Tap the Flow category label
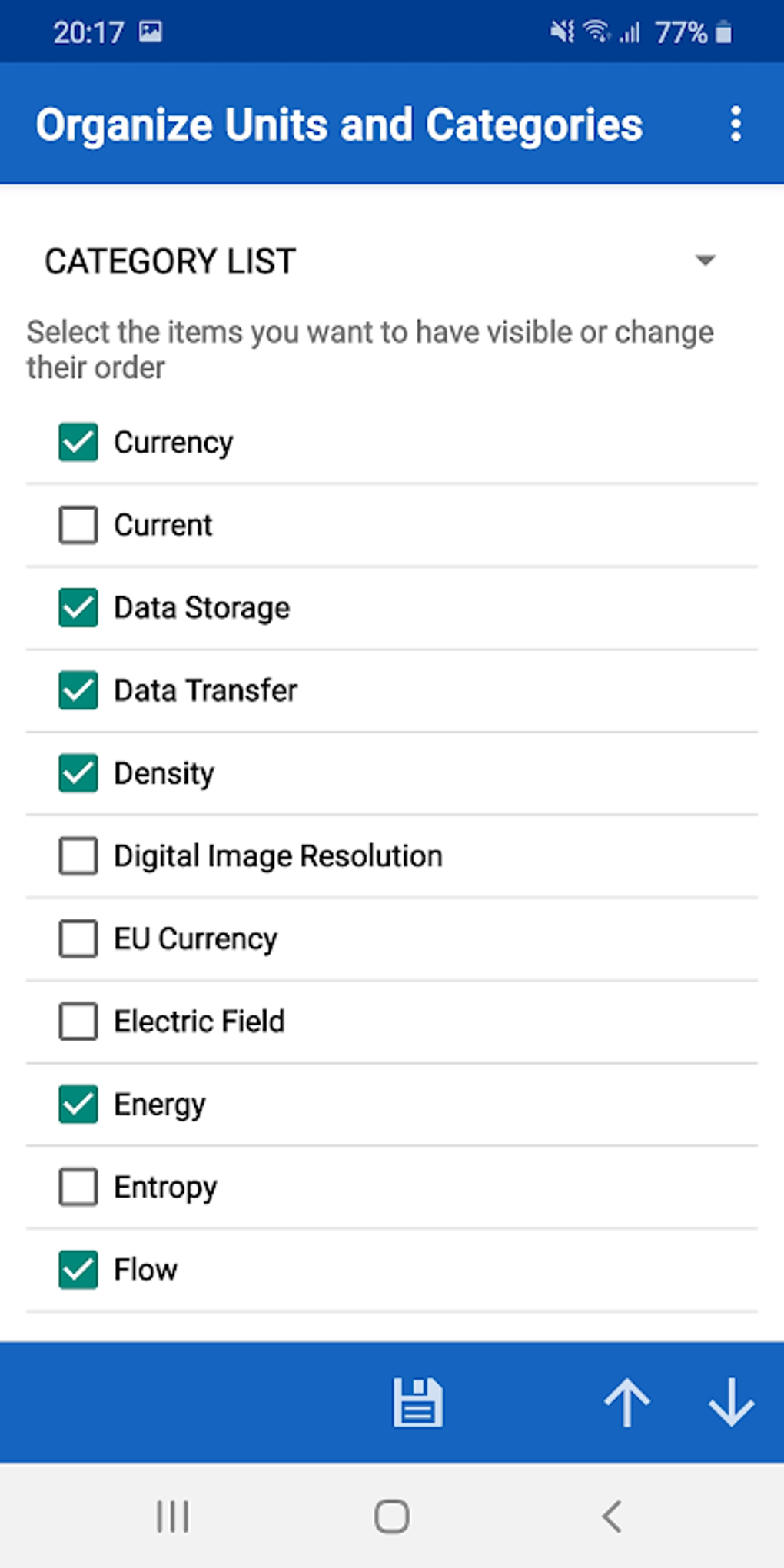This screenshot has width=784, height=1568. pyautogui.click(x=144, y=1270)
